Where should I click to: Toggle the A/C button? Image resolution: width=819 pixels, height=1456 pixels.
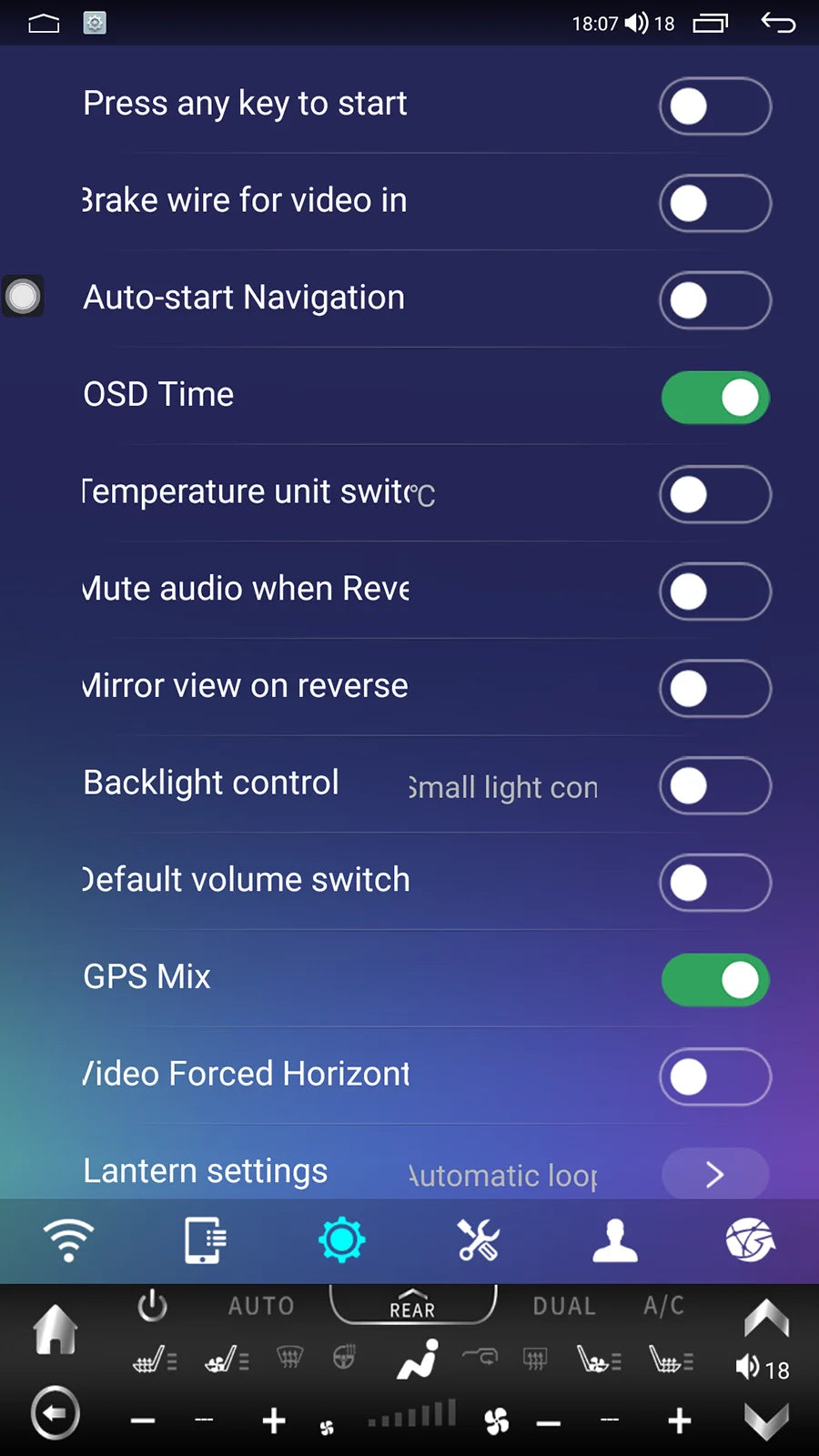coord(664,1306)
